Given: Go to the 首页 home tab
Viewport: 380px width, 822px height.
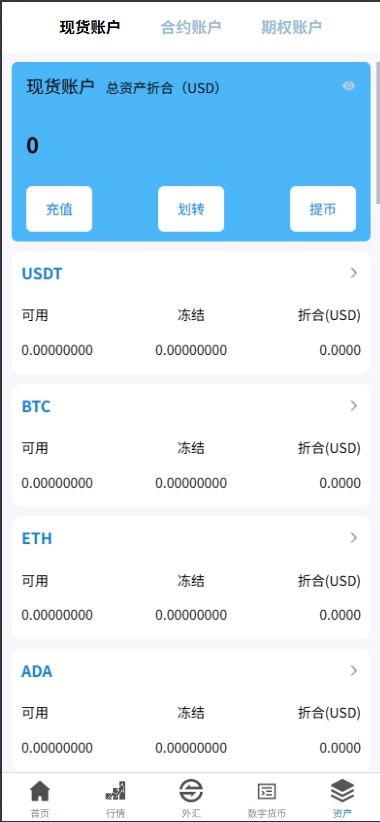Looking at the screenshot, I should click(x=40, y=799).
